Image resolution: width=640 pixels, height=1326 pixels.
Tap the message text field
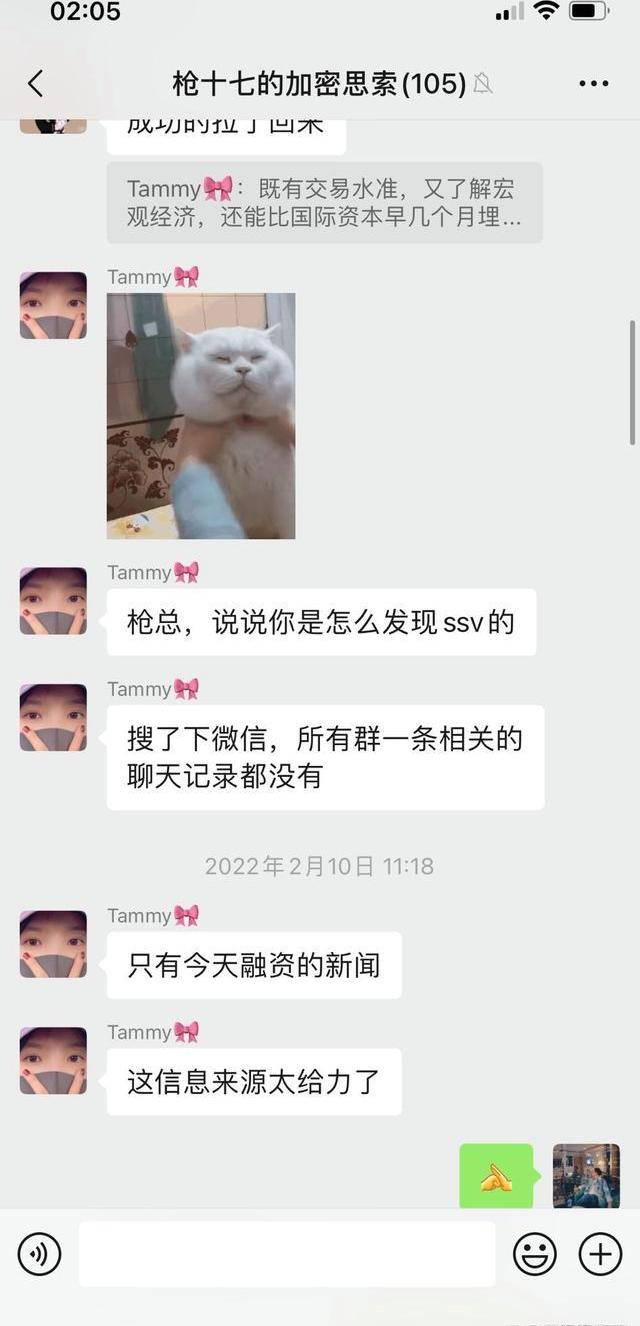(x=287, y=1253)
